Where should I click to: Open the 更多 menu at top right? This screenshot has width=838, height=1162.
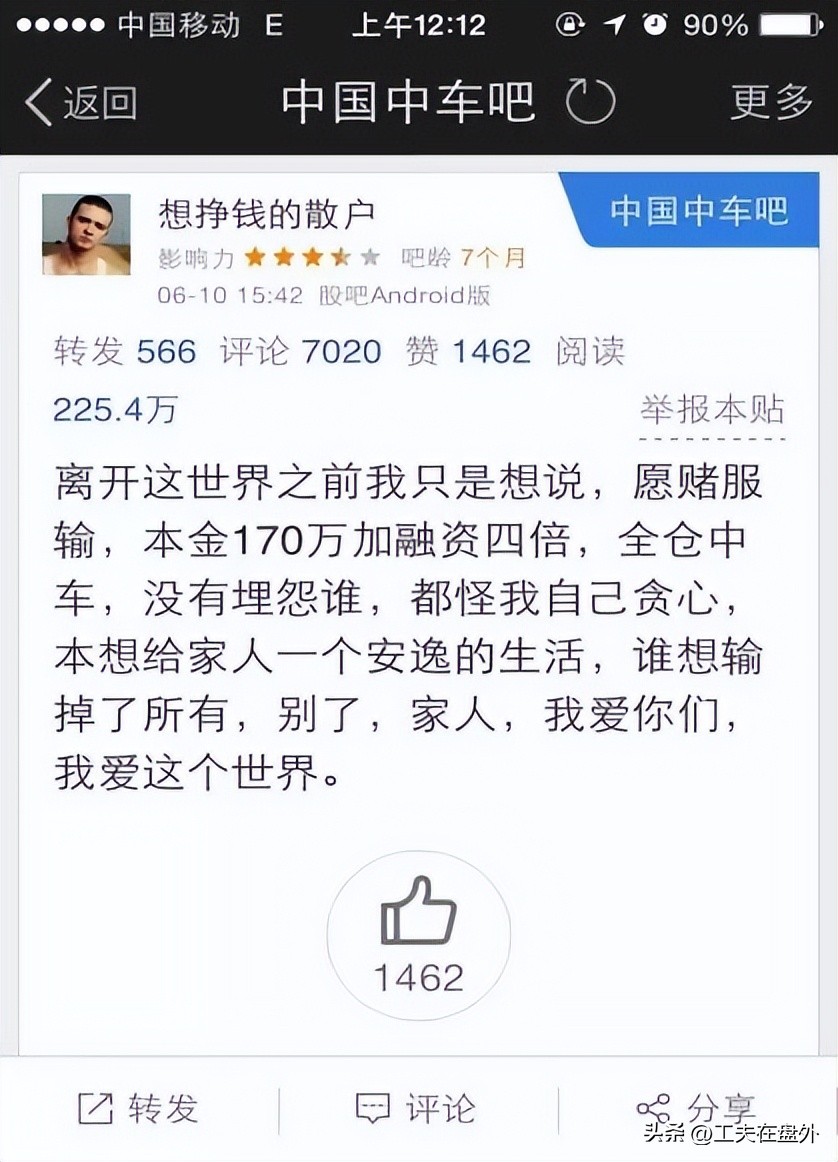pyautogui.click(x=767, y=100)
